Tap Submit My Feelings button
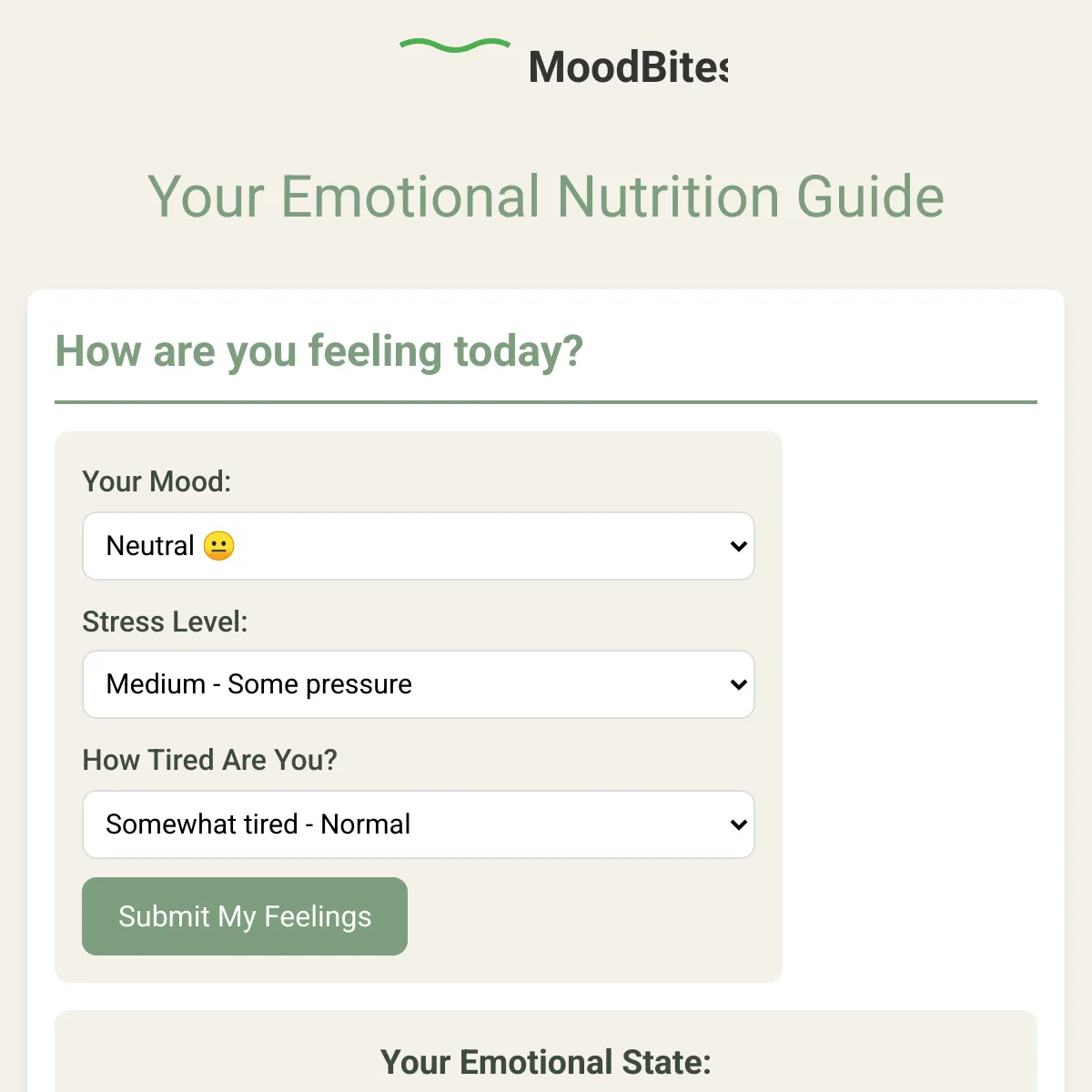The image size is (1092, 1092). (245, 916)
